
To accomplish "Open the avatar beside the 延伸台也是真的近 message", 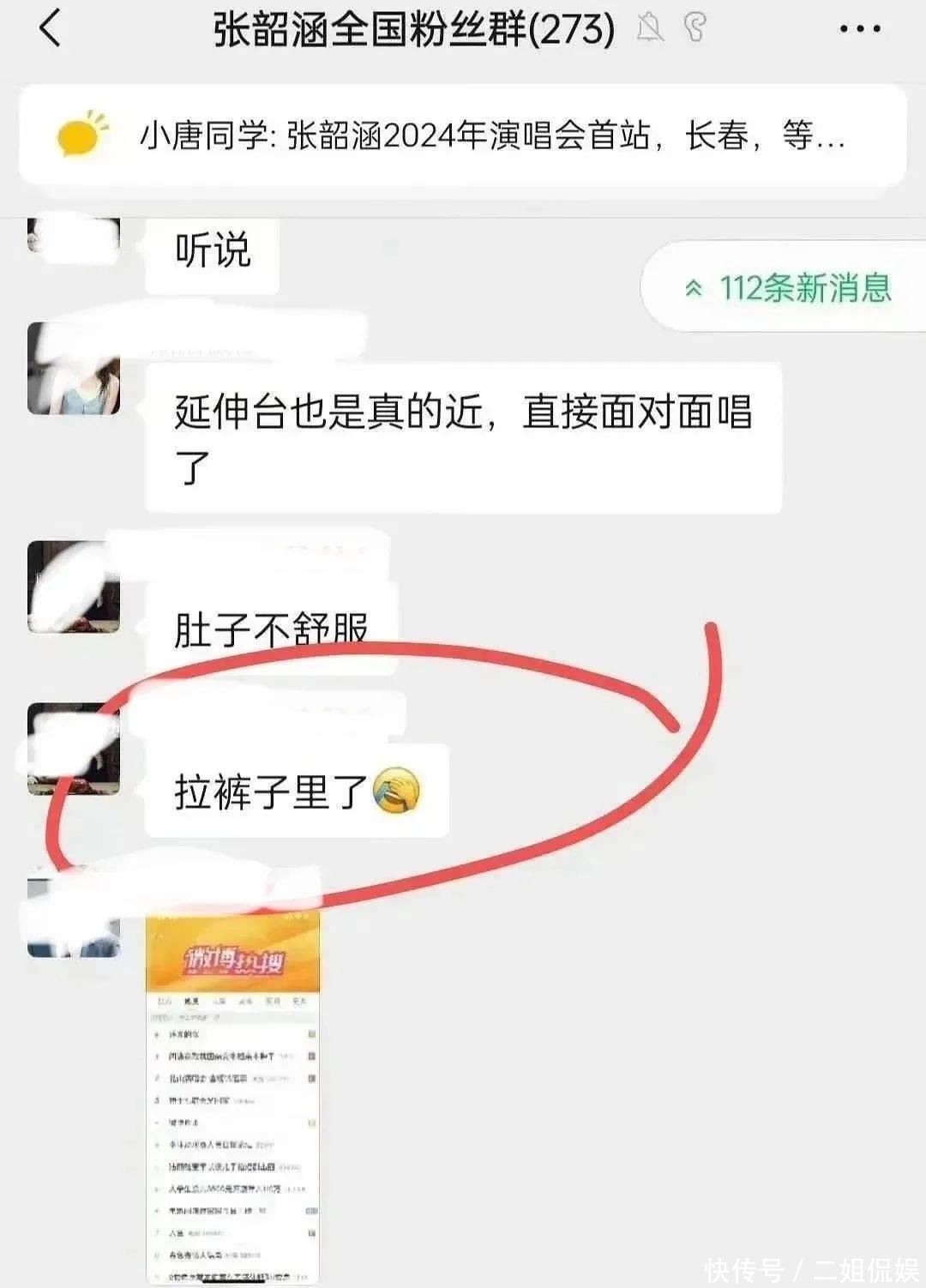I will point(74,370).
